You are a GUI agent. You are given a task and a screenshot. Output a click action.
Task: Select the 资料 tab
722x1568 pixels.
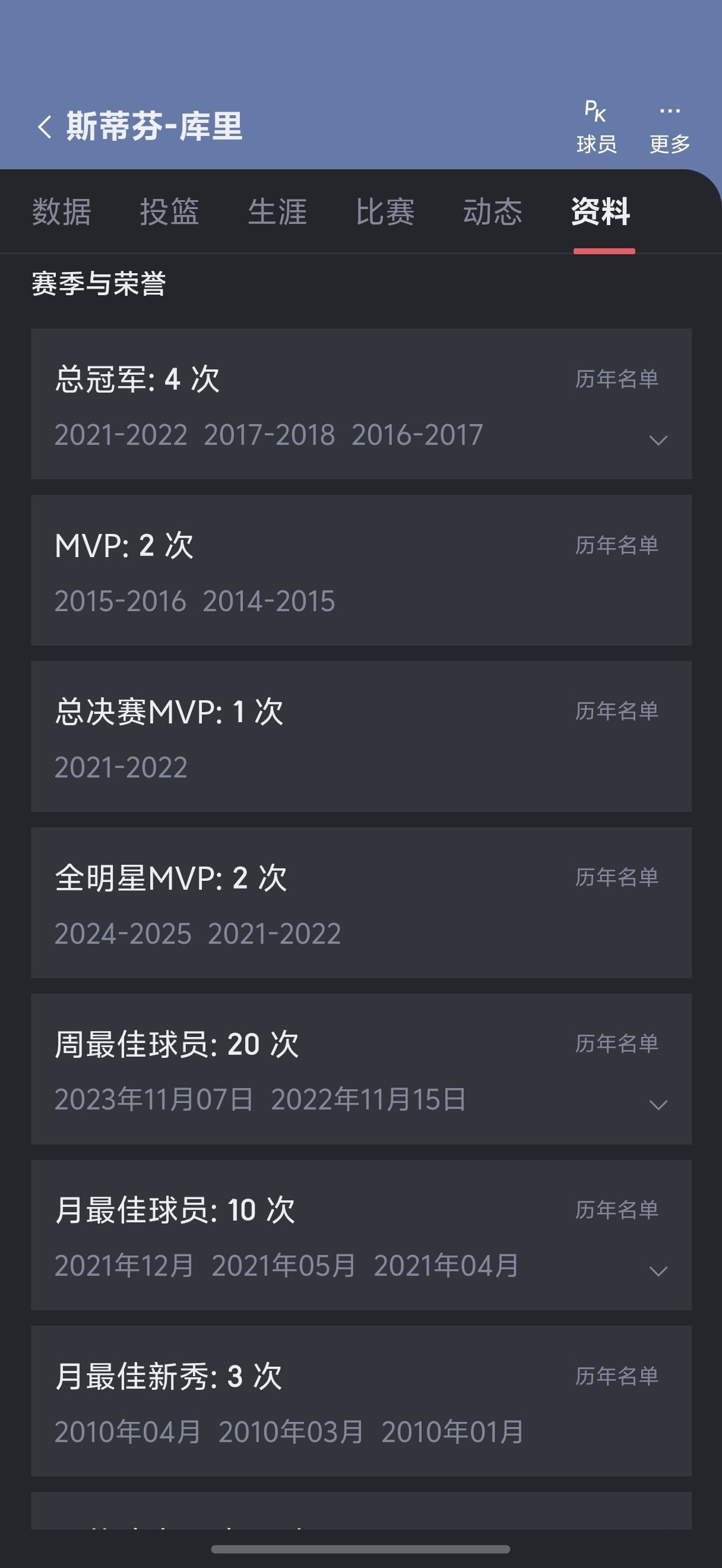[601, 212]
